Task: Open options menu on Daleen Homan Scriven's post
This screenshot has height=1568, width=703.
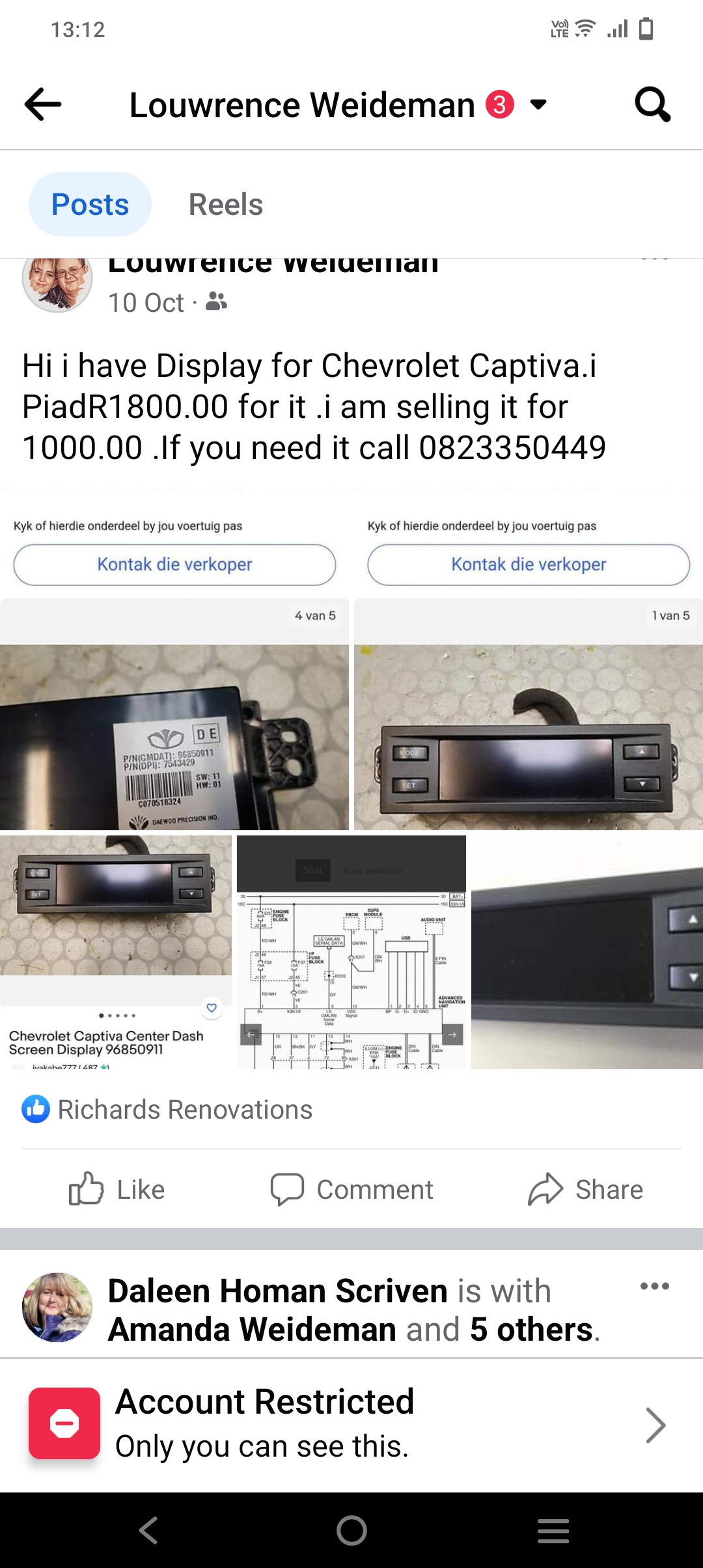Action: coord(654,1286)
